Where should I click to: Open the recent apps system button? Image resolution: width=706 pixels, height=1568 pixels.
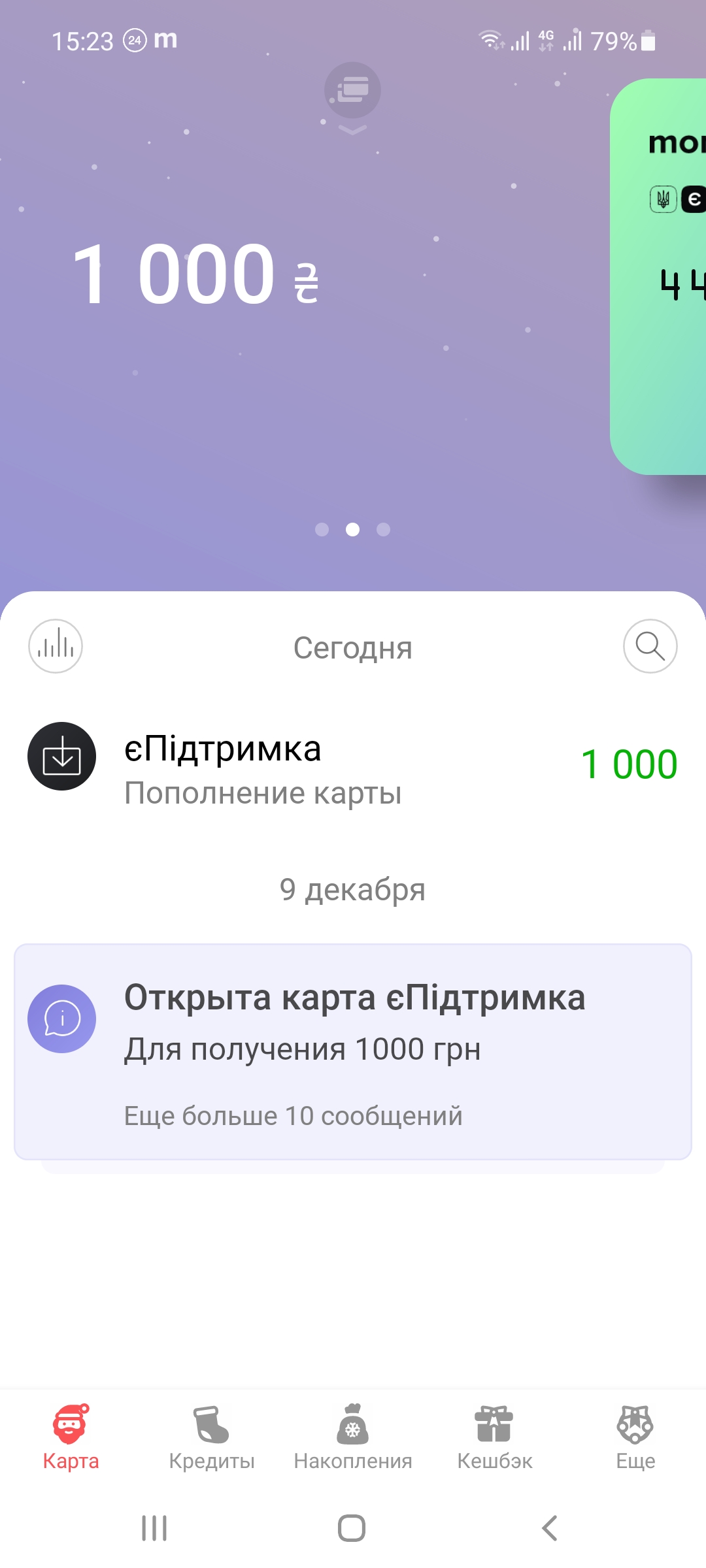(154, 1528)
